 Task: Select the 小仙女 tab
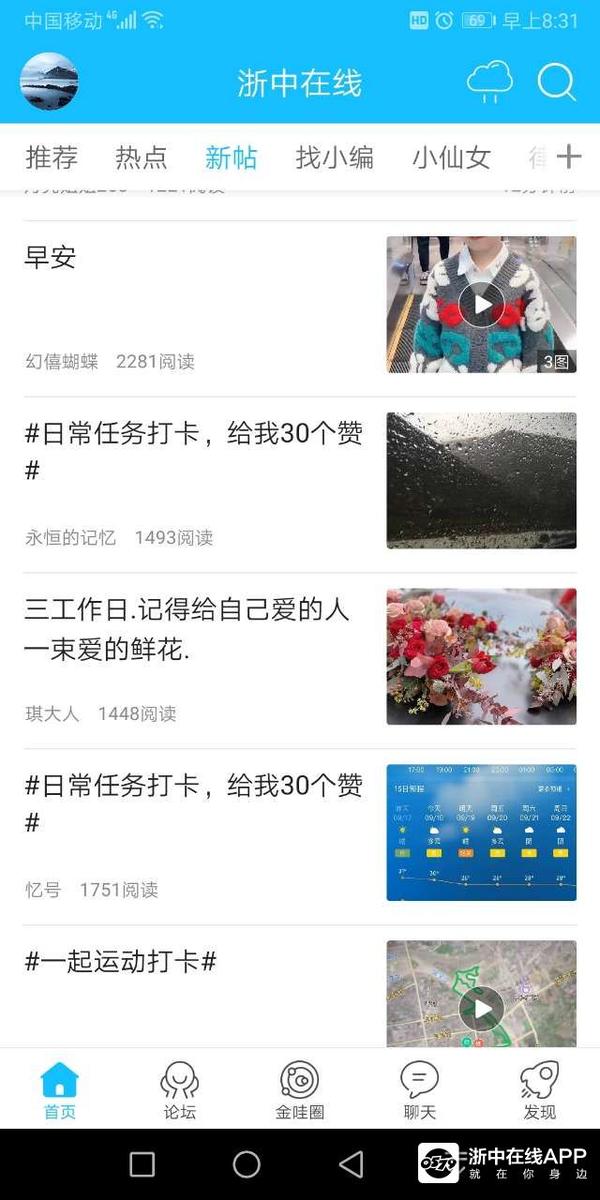(451, 157)
